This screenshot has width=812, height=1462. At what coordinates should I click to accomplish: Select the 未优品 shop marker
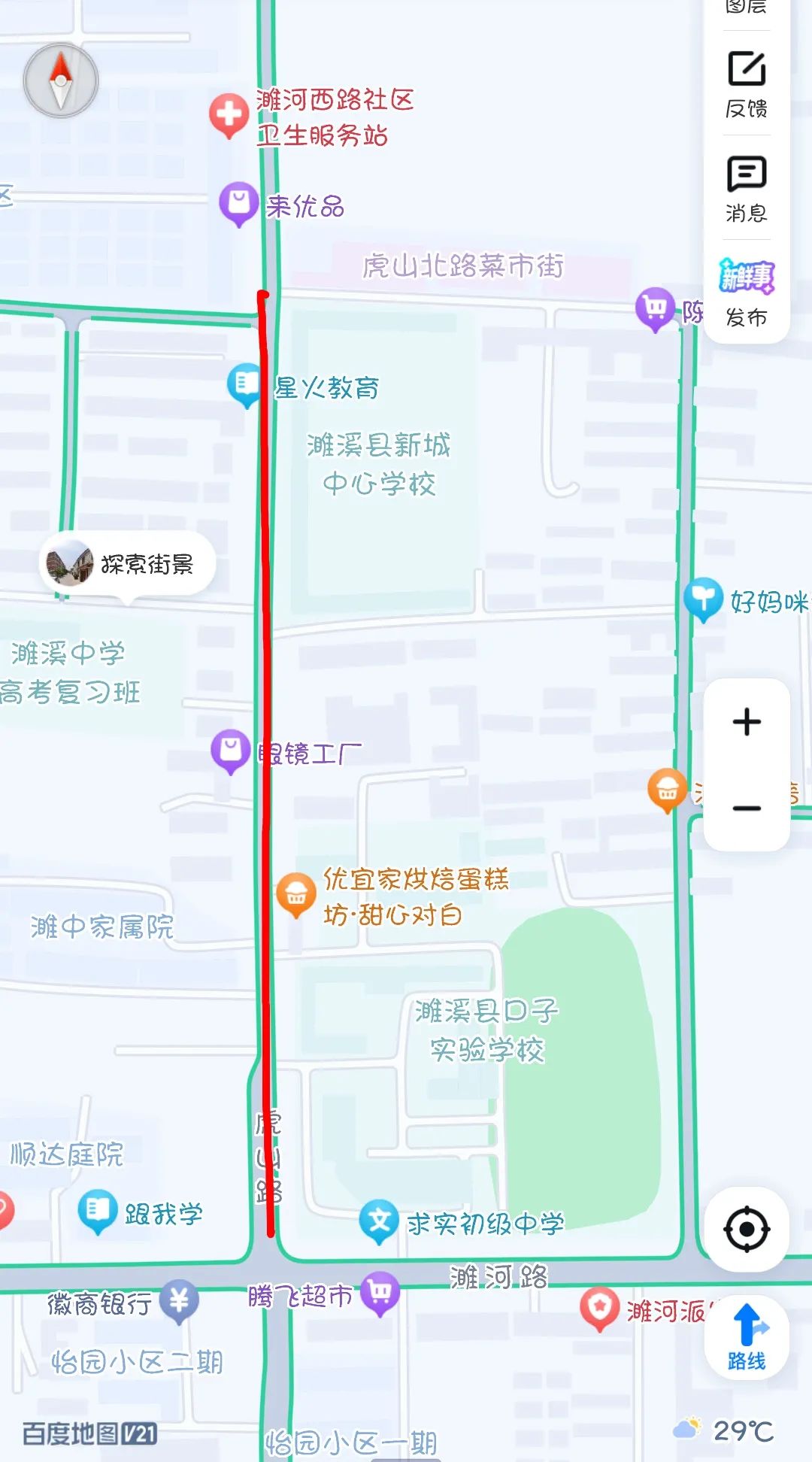[238, 202]
